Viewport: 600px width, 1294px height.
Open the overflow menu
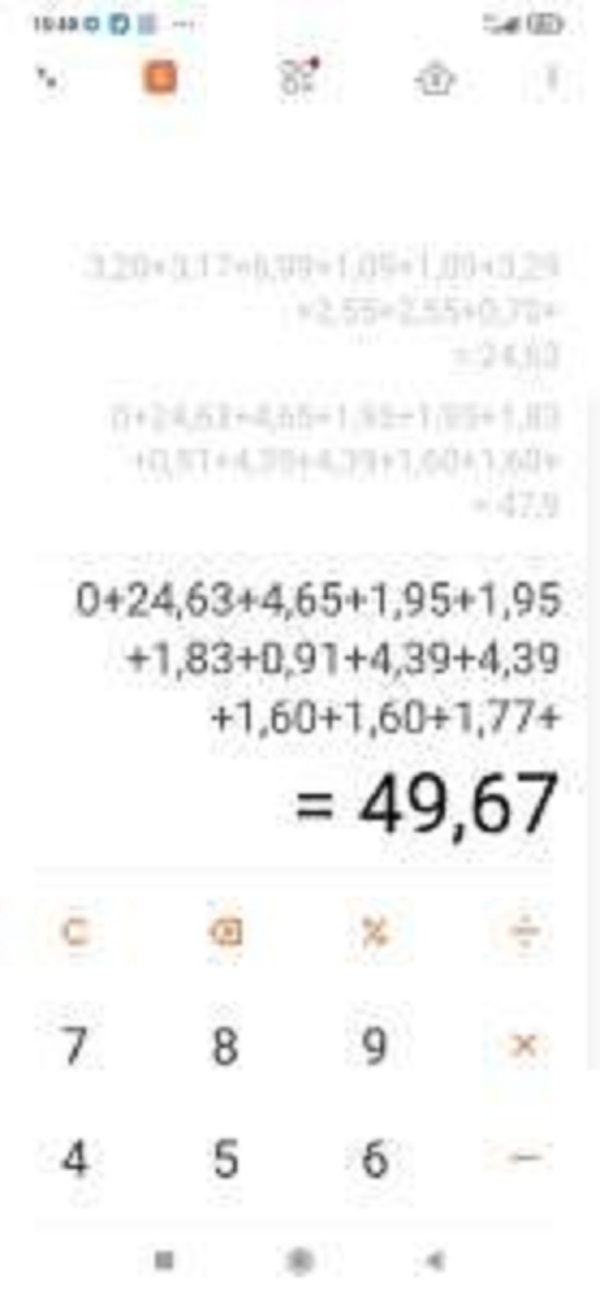point(551,79)
